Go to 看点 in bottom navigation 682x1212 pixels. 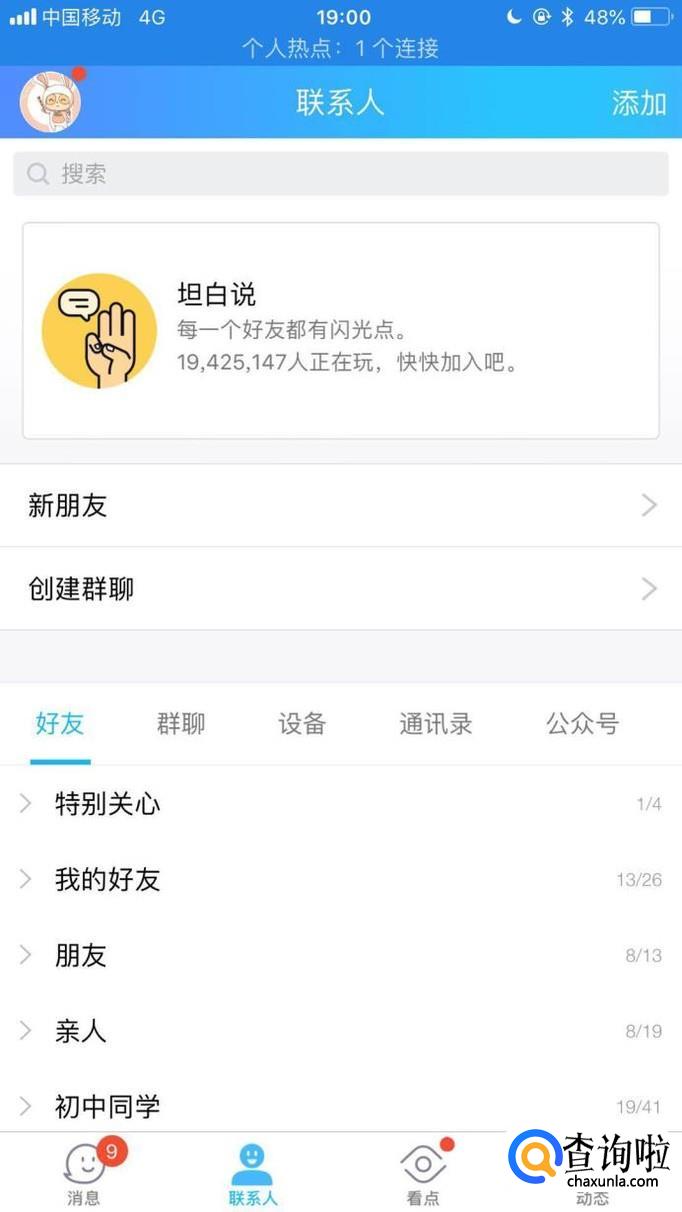tap(422, 1173)
